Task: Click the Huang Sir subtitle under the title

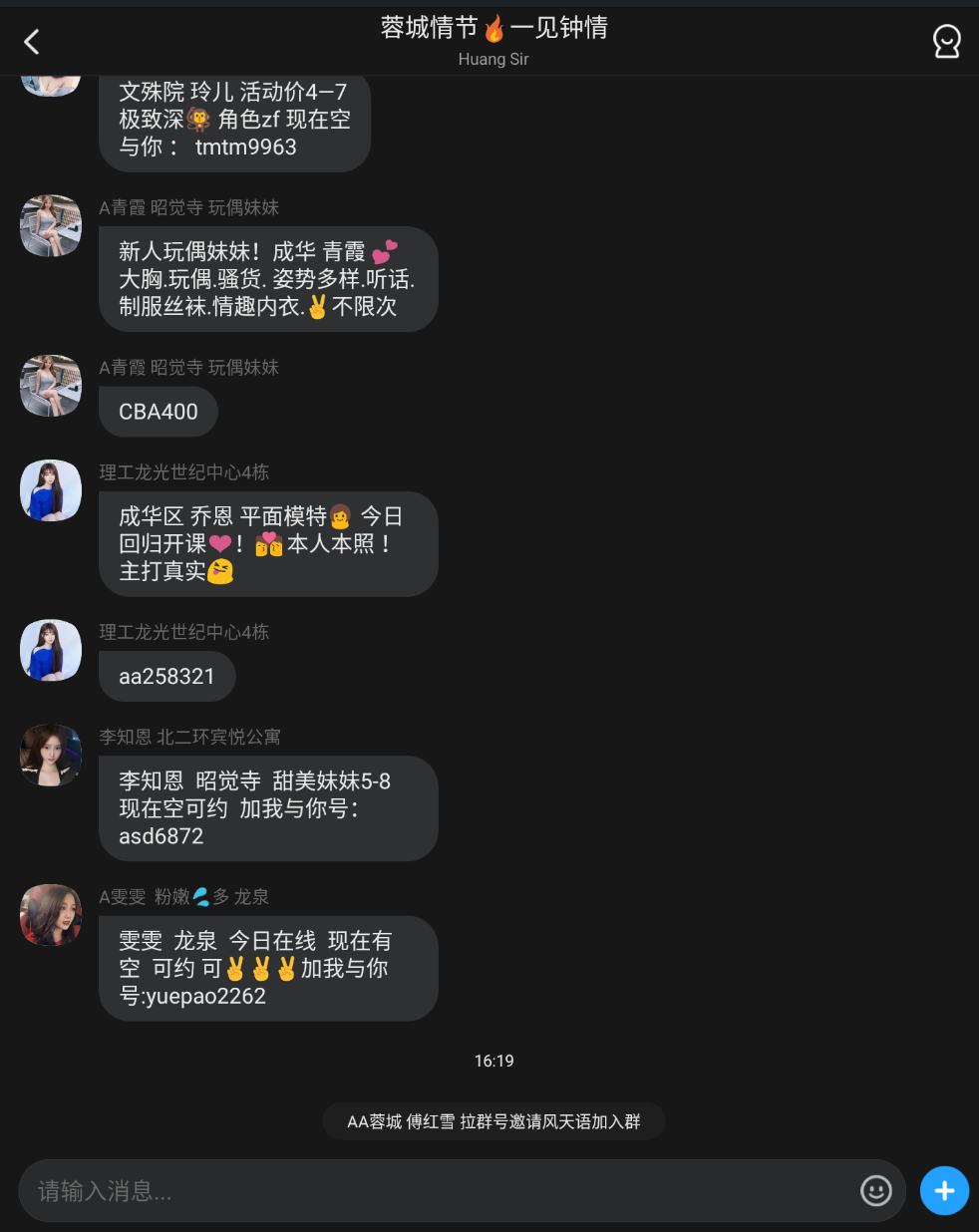Action: [493, 59]
